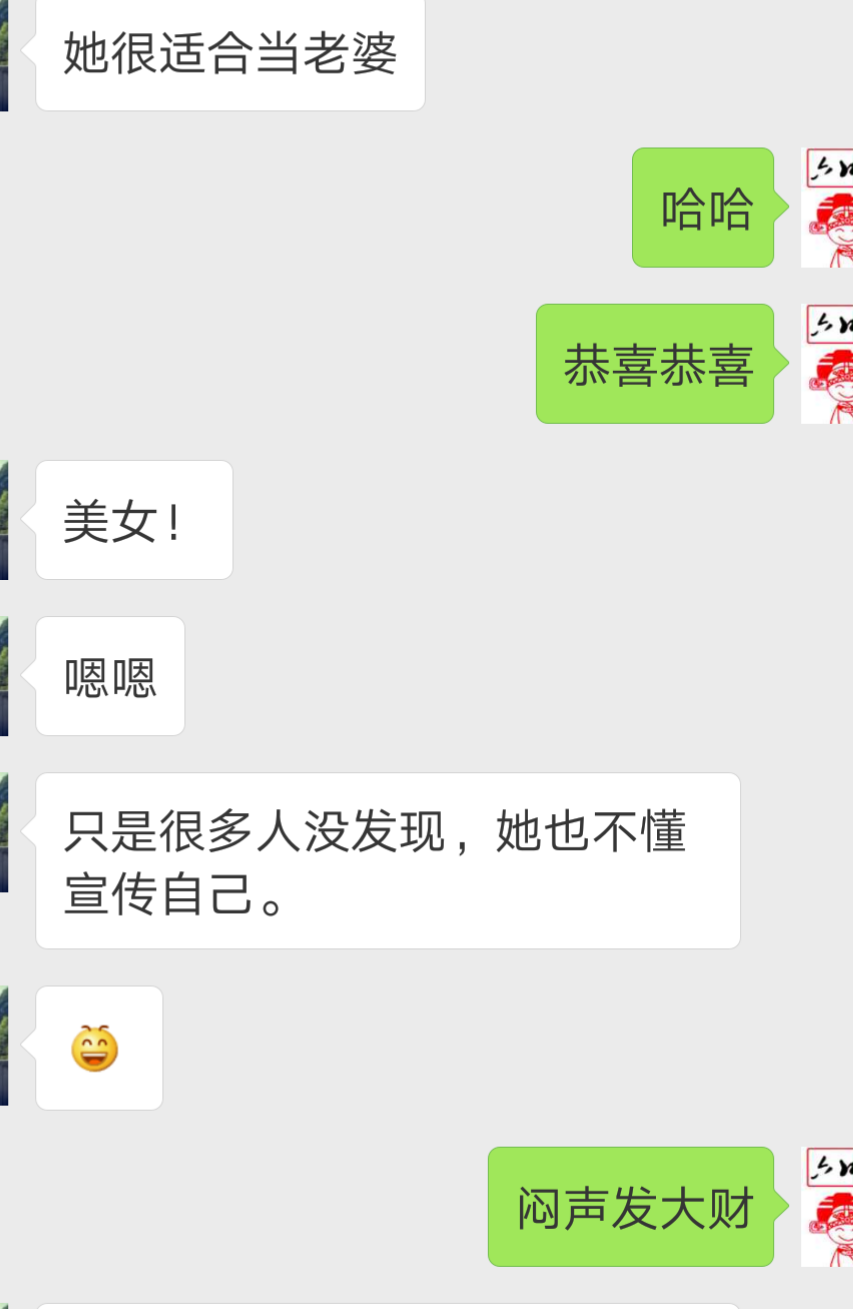View profile from avatar beside 闷声发大财
853x1309 pixels.
coord(827,1207)
